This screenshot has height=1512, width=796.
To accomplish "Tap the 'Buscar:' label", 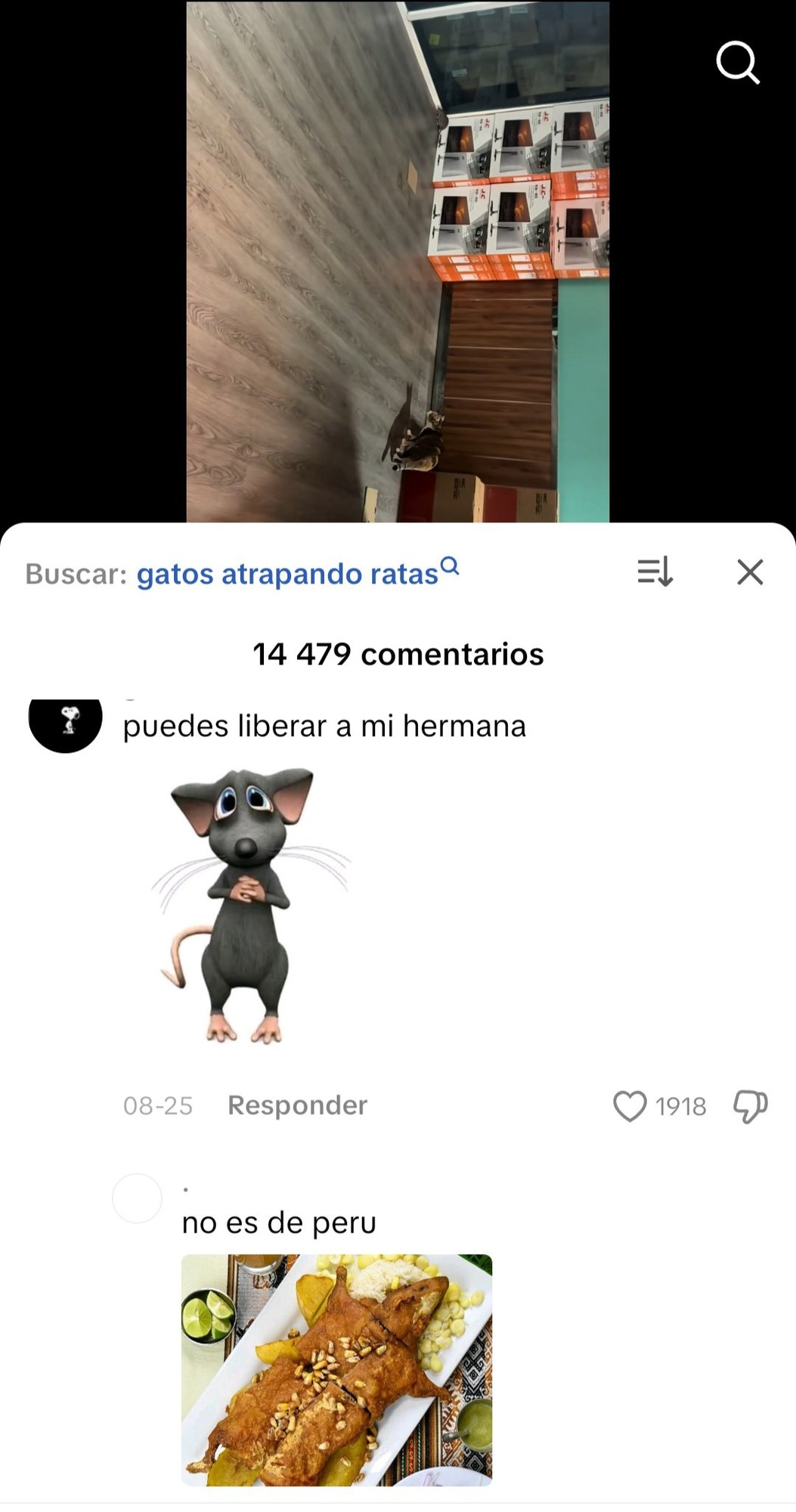I will tap(73, 573).
